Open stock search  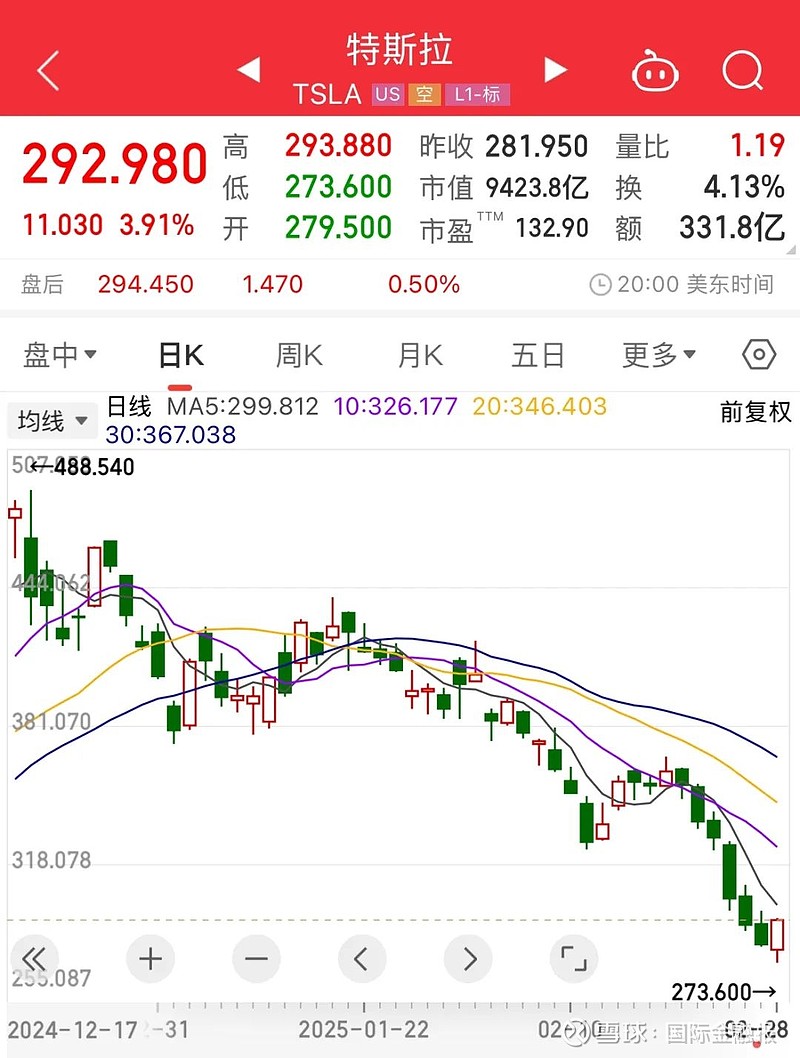click(x=742, y=70)
